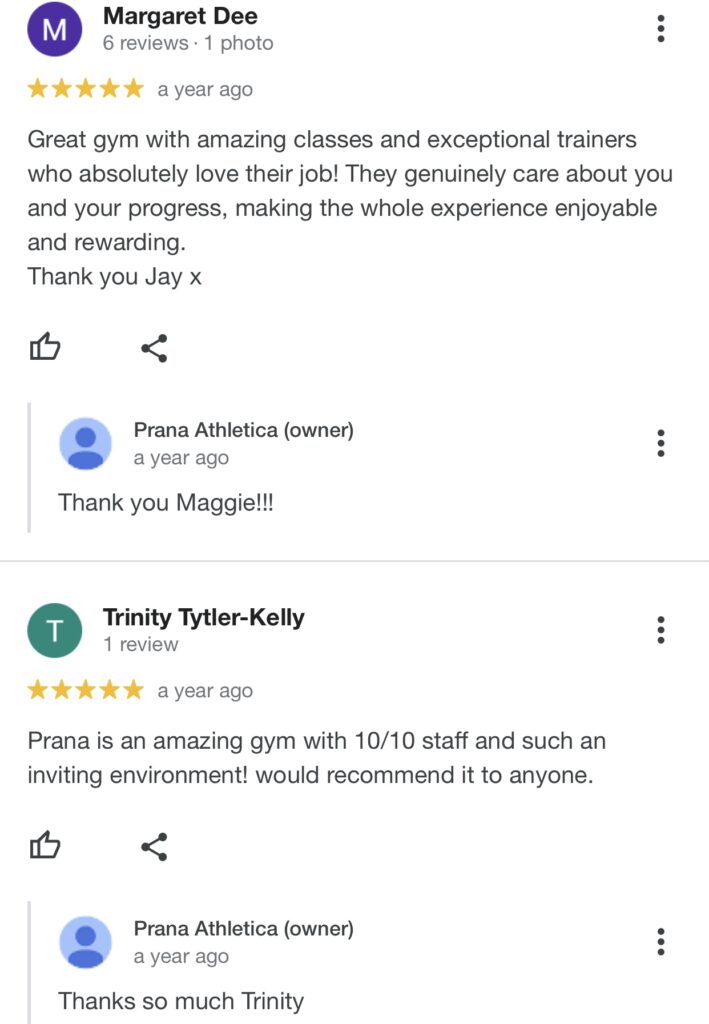Open options for owner reply to Trinity
Viewport: 709px width, 1024px height.
coord(661,942)
